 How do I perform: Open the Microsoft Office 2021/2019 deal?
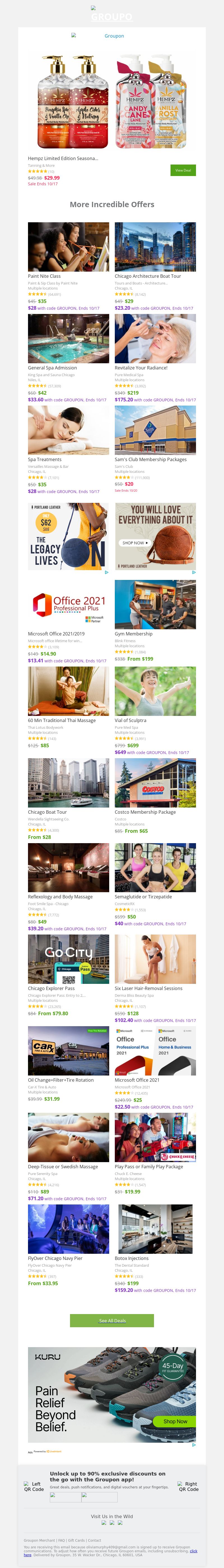coord(68,604)
